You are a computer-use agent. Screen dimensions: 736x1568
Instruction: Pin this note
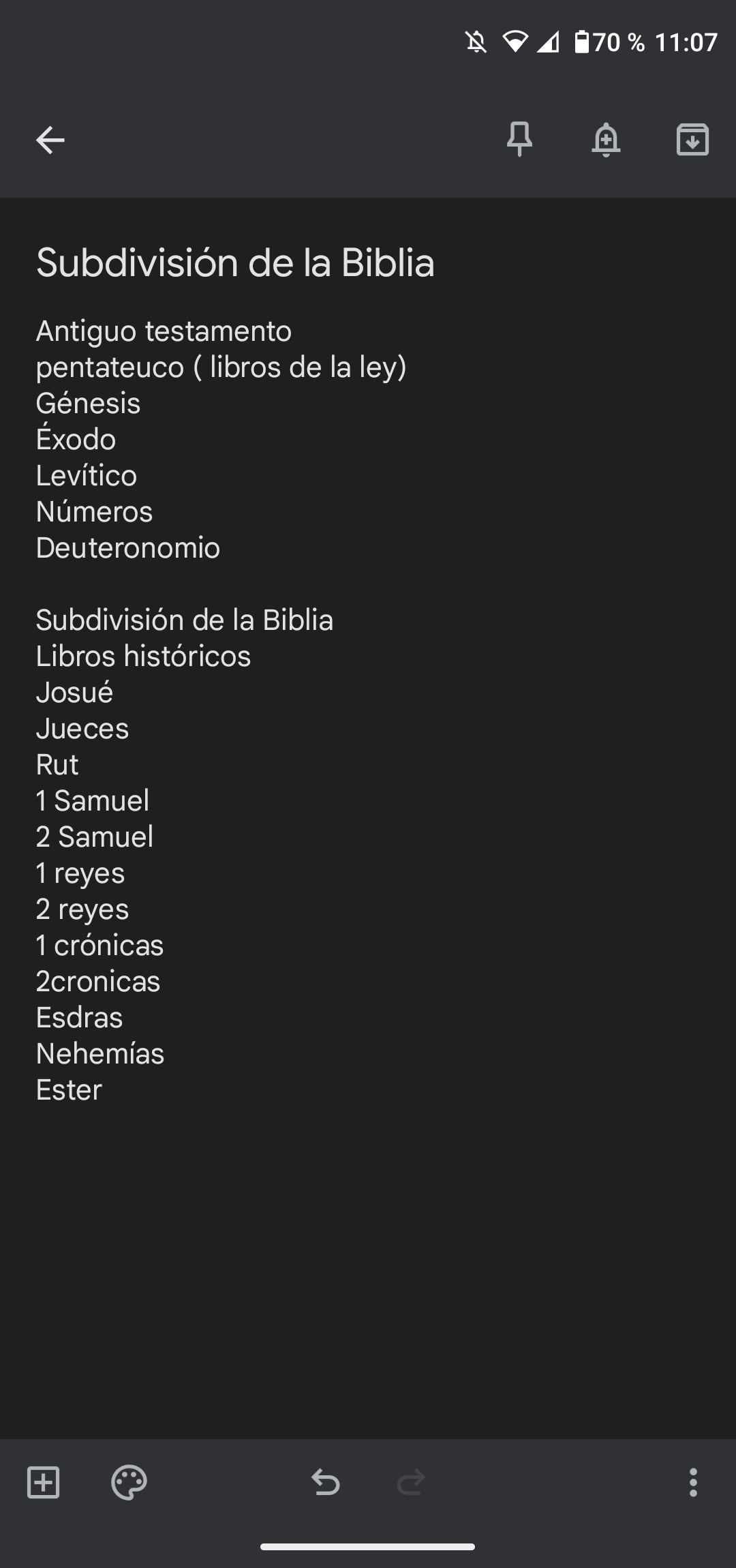point(519,140)
